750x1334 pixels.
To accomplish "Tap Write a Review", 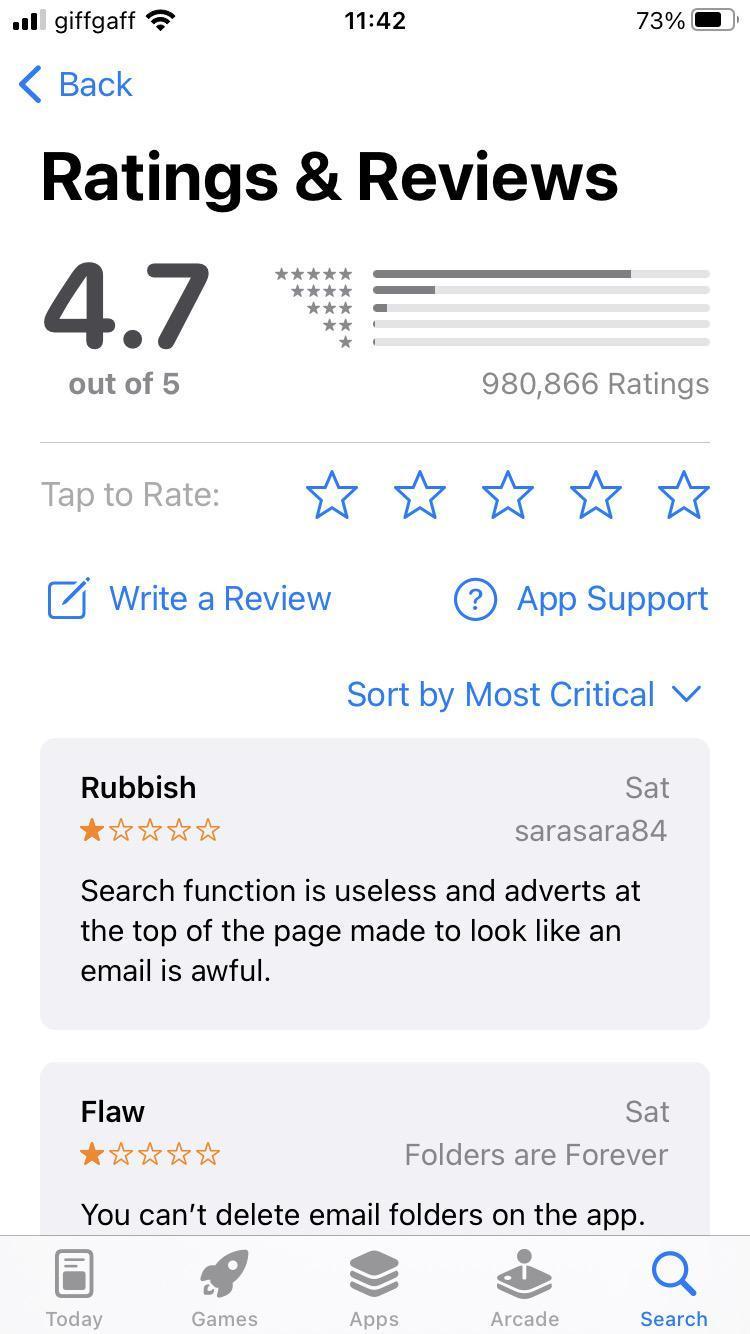I will pyautogui.click(x=189, y=599).
